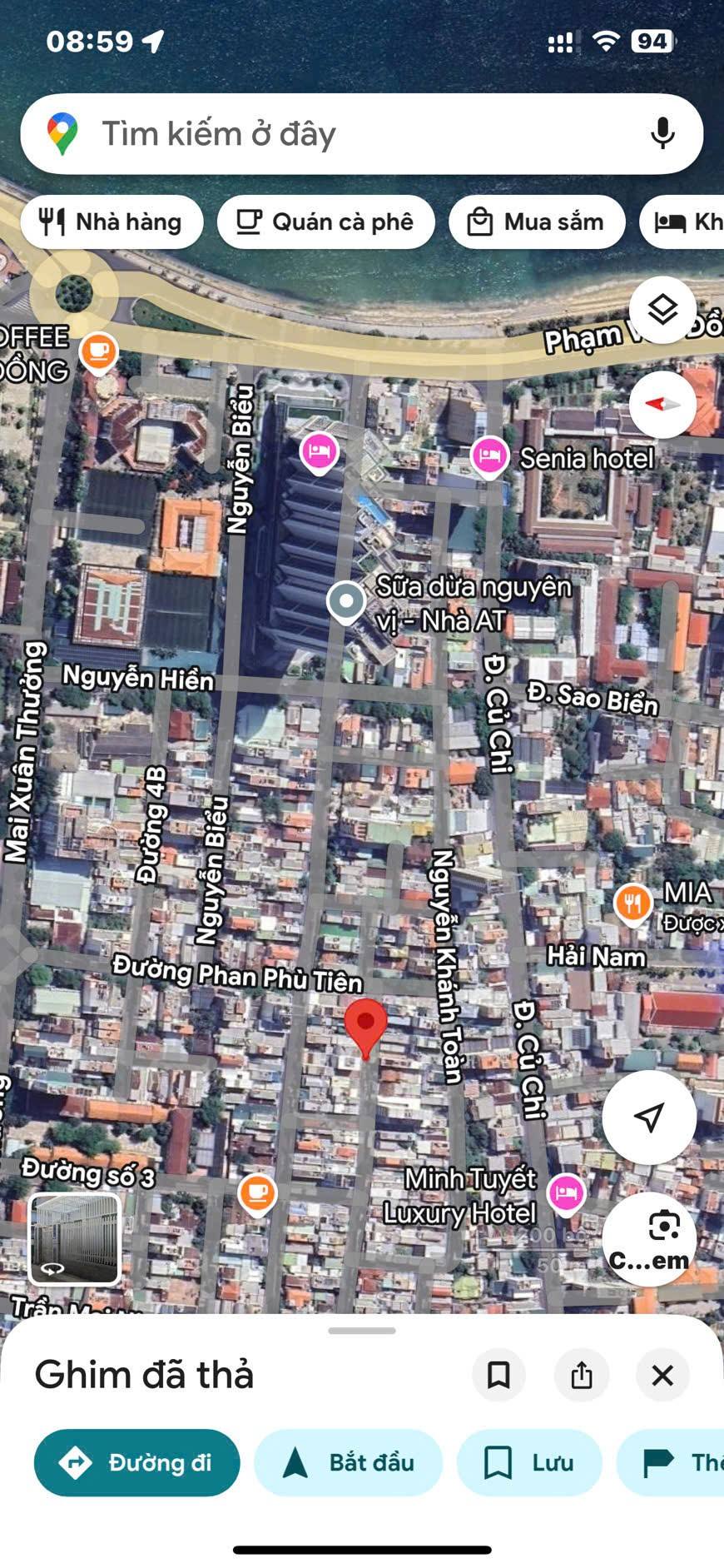
Task: Start navigation with "Bắt đầu"
Action: (x=349, y=1462)
